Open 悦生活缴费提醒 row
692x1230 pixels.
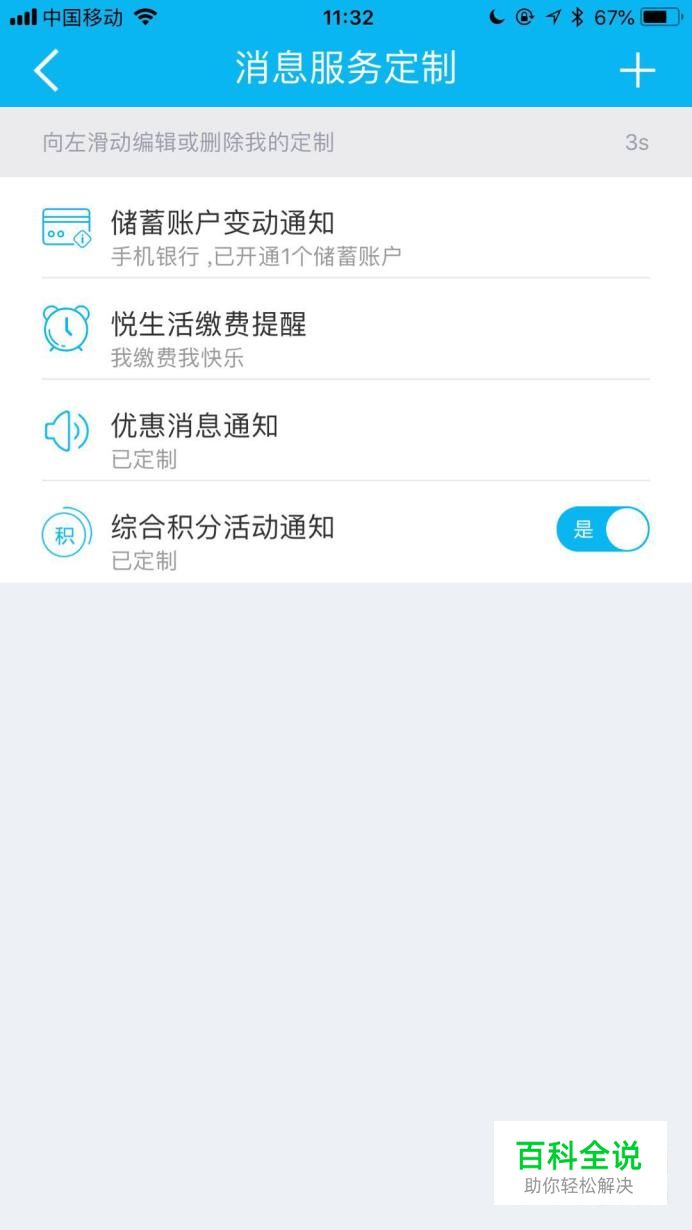click(x=346, y=329)
